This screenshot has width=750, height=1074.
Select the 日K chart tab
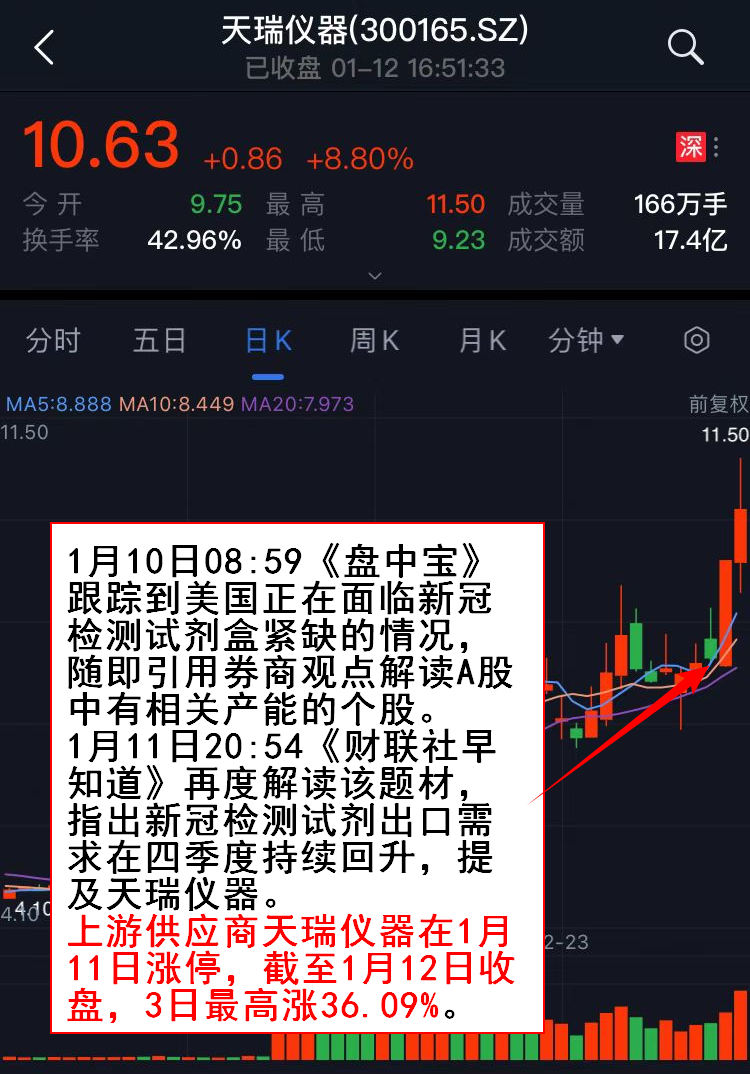pyautogui.click(x=268, y=341)
